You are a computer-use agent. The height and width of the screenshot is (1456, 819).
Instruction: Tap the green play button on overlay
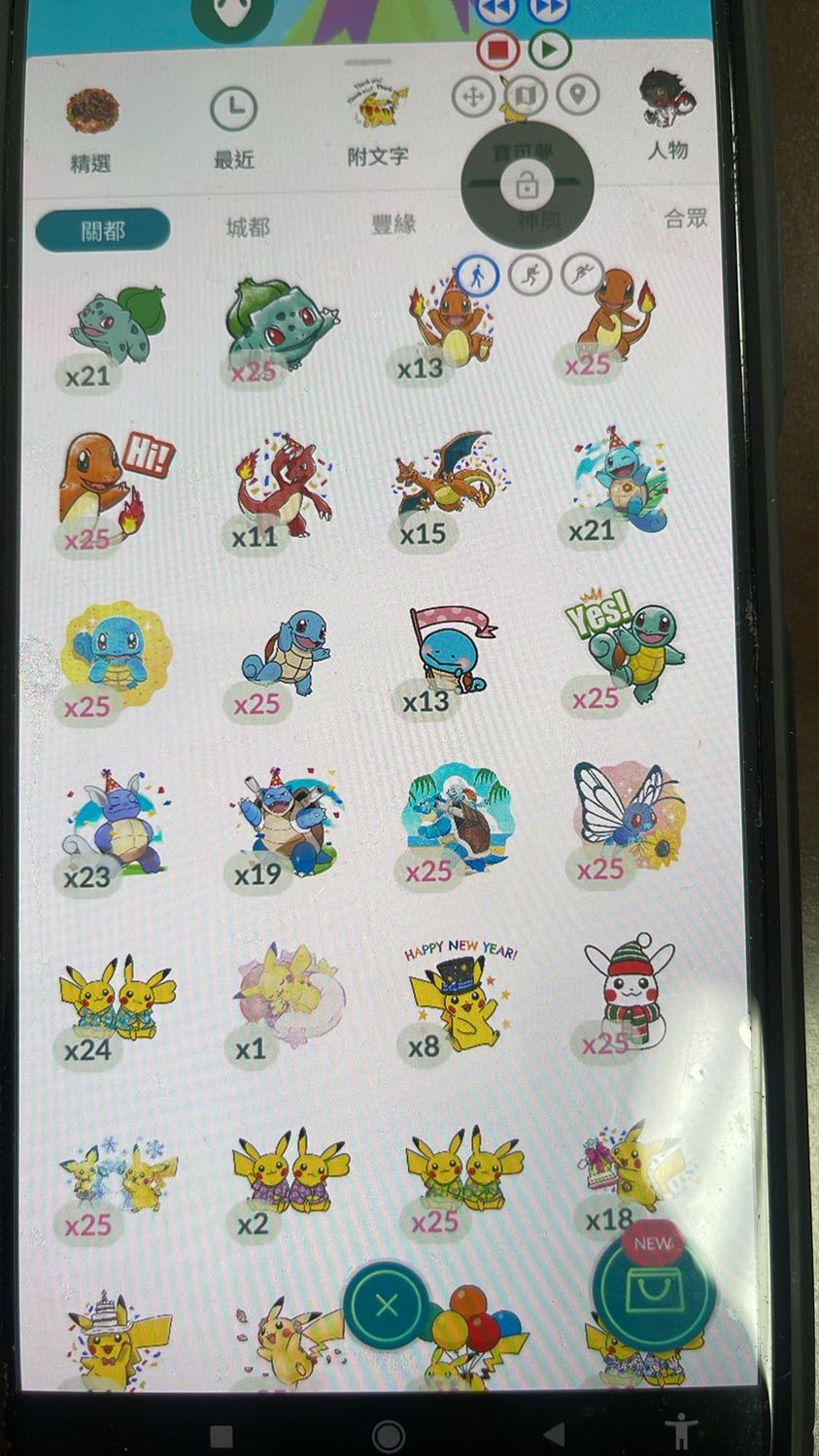point(551,48)
